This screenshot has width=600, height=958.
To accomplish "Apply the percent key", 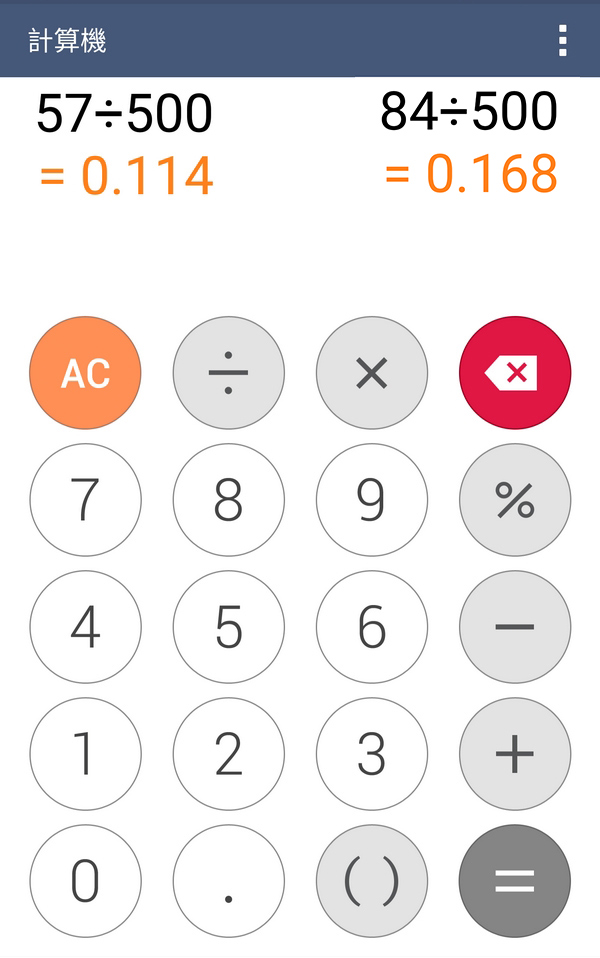I will tap(515, 500).
